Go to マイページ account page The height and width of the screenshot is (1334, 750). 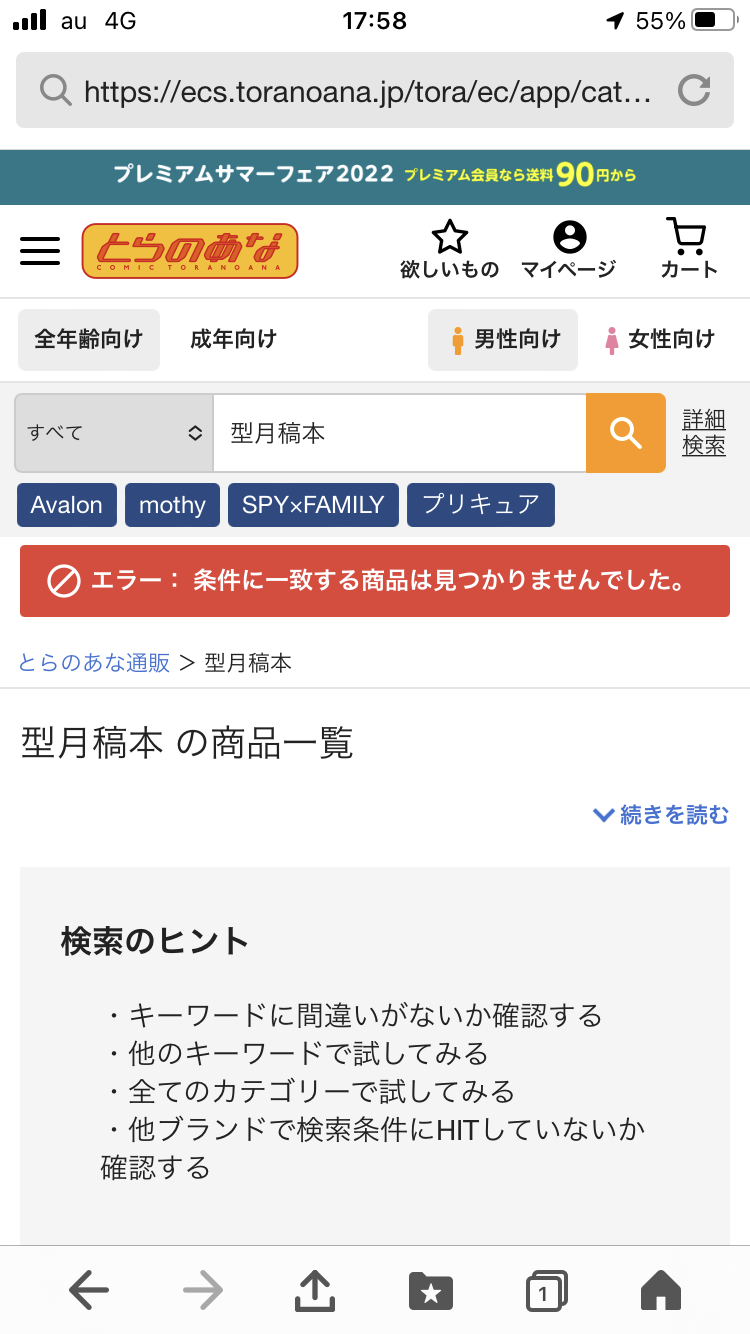tap(568, 250)
